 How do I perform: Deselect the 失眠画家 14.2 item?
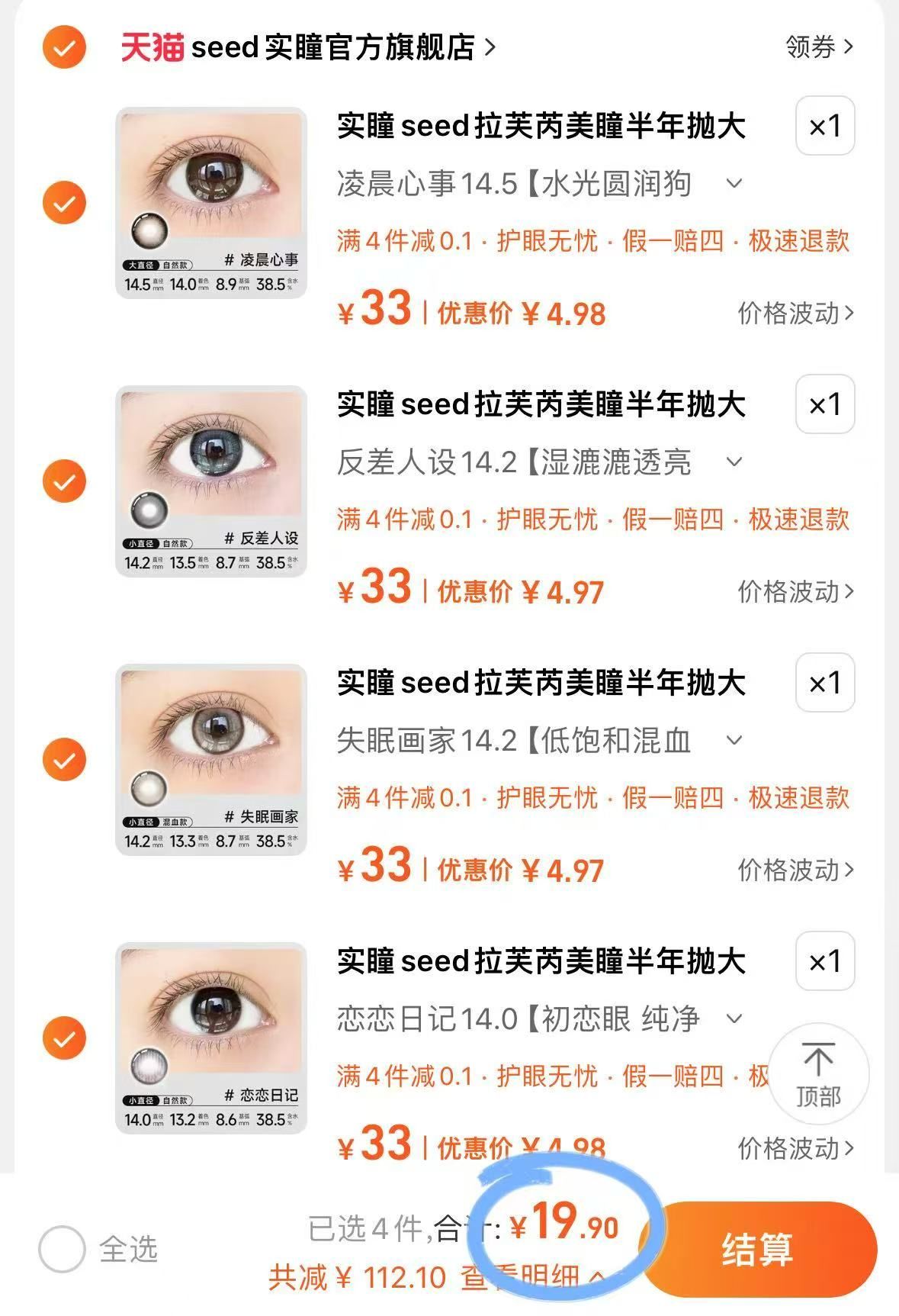pyautogui.click(x=64, y=760)
